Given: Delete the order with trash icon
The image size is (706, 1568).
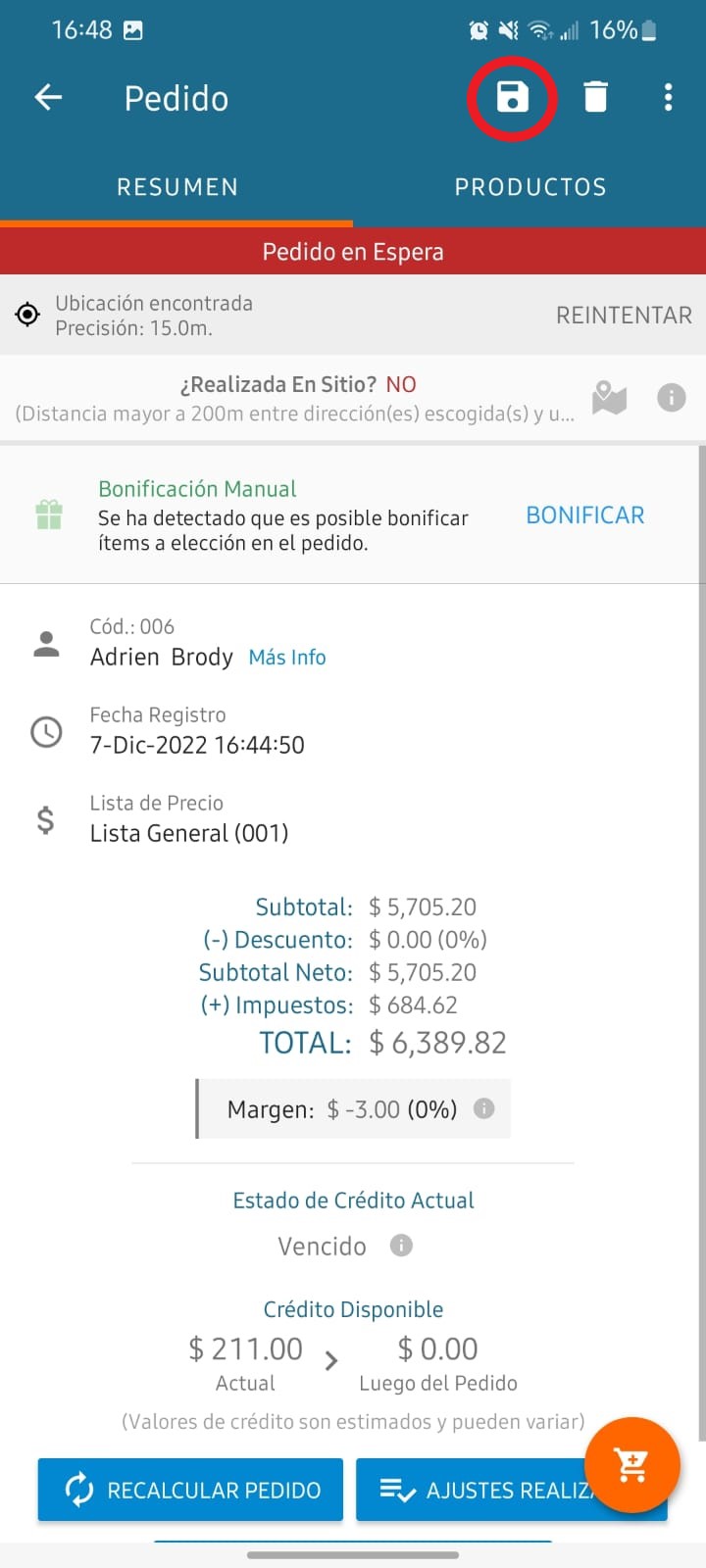Looking at the screenshot, I should (595, 97).
